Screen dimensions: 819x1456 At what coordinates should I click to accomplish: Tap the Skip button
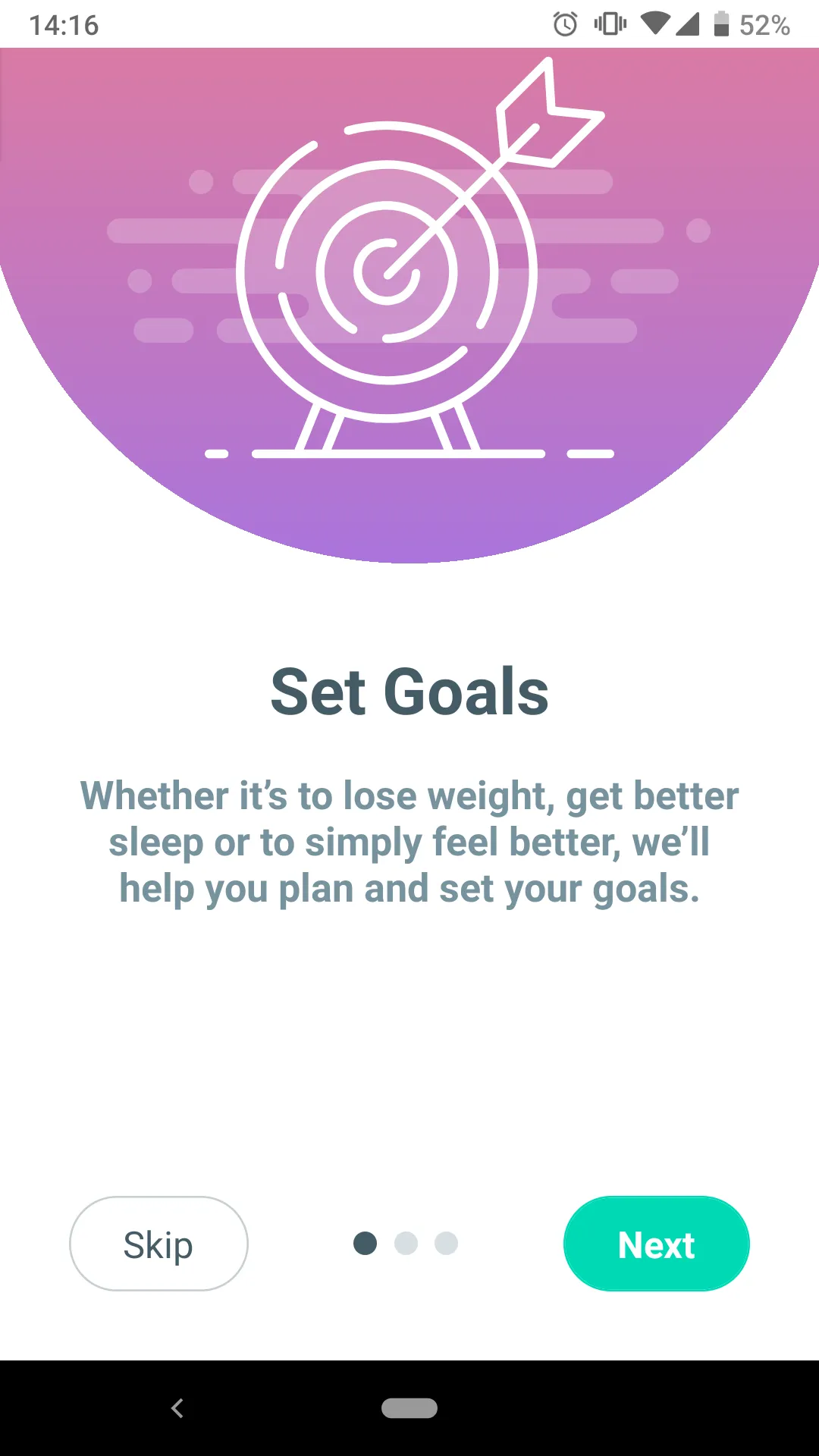pyautogui.click(x=158, y=1244)
